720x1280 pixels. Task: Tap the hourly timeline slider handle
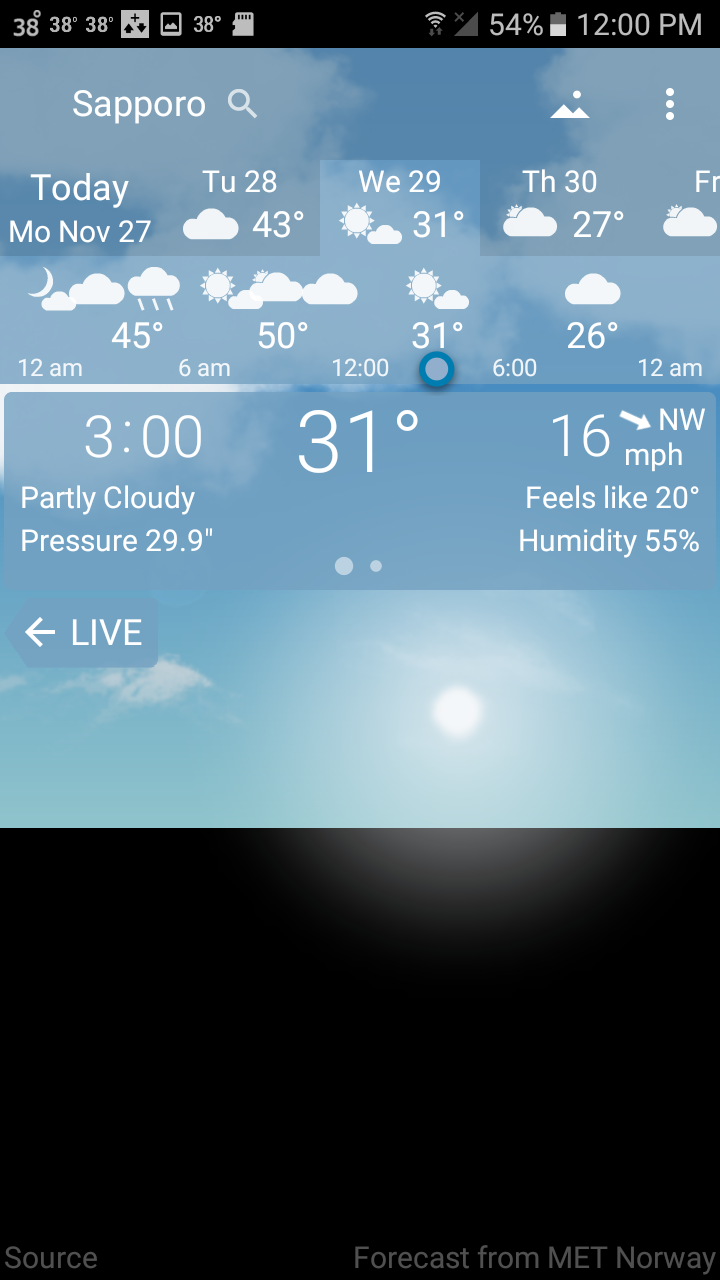tap(436, 369)
